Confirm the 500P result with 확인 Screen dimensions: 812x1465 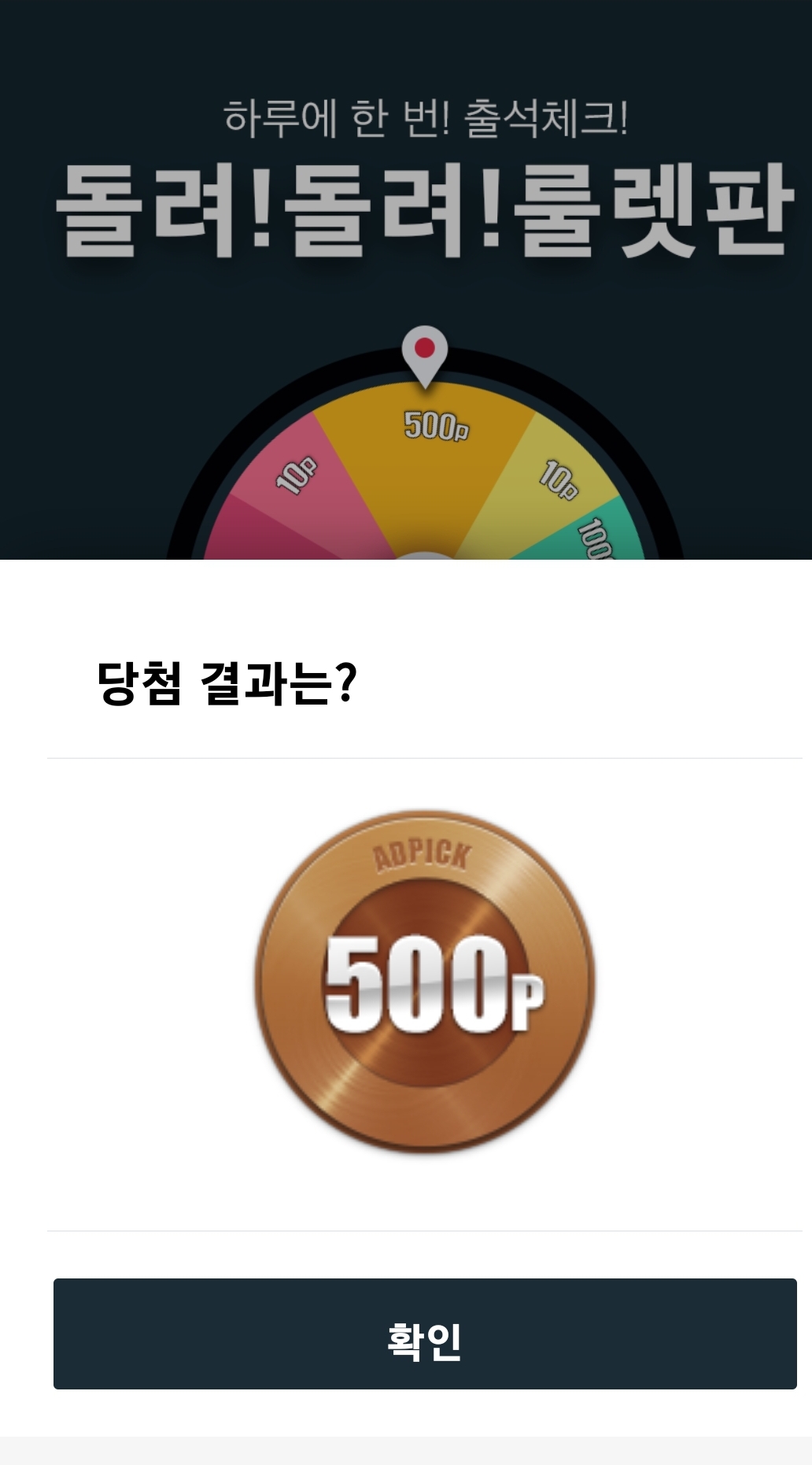pos(425,1334)
